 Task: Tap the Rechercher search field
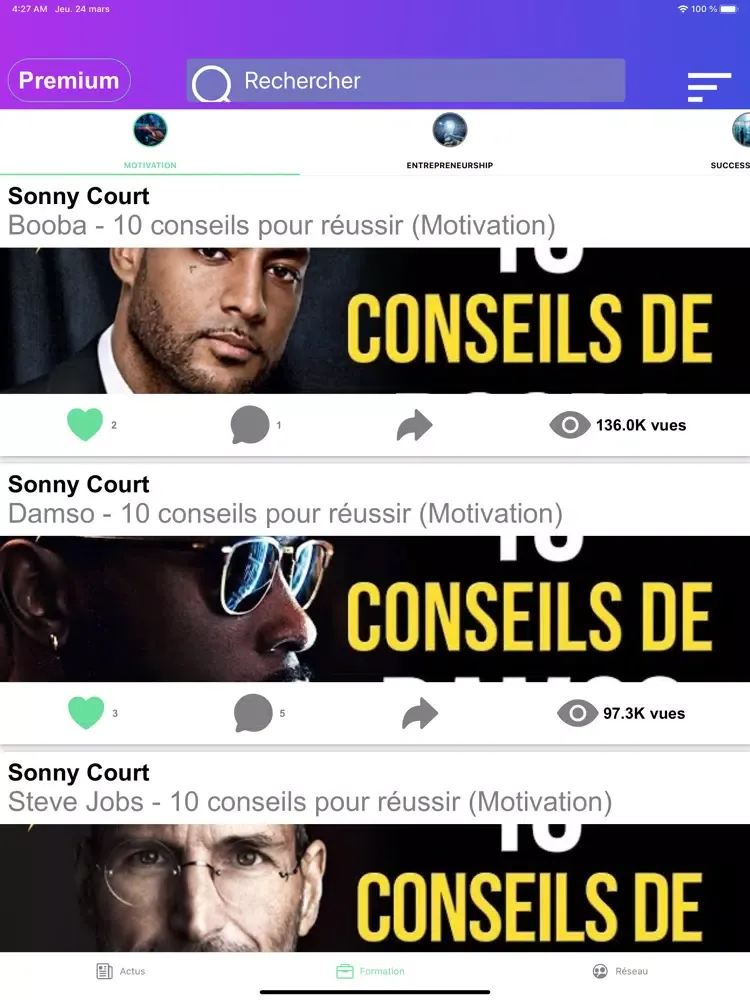click(x=405, y=81)
